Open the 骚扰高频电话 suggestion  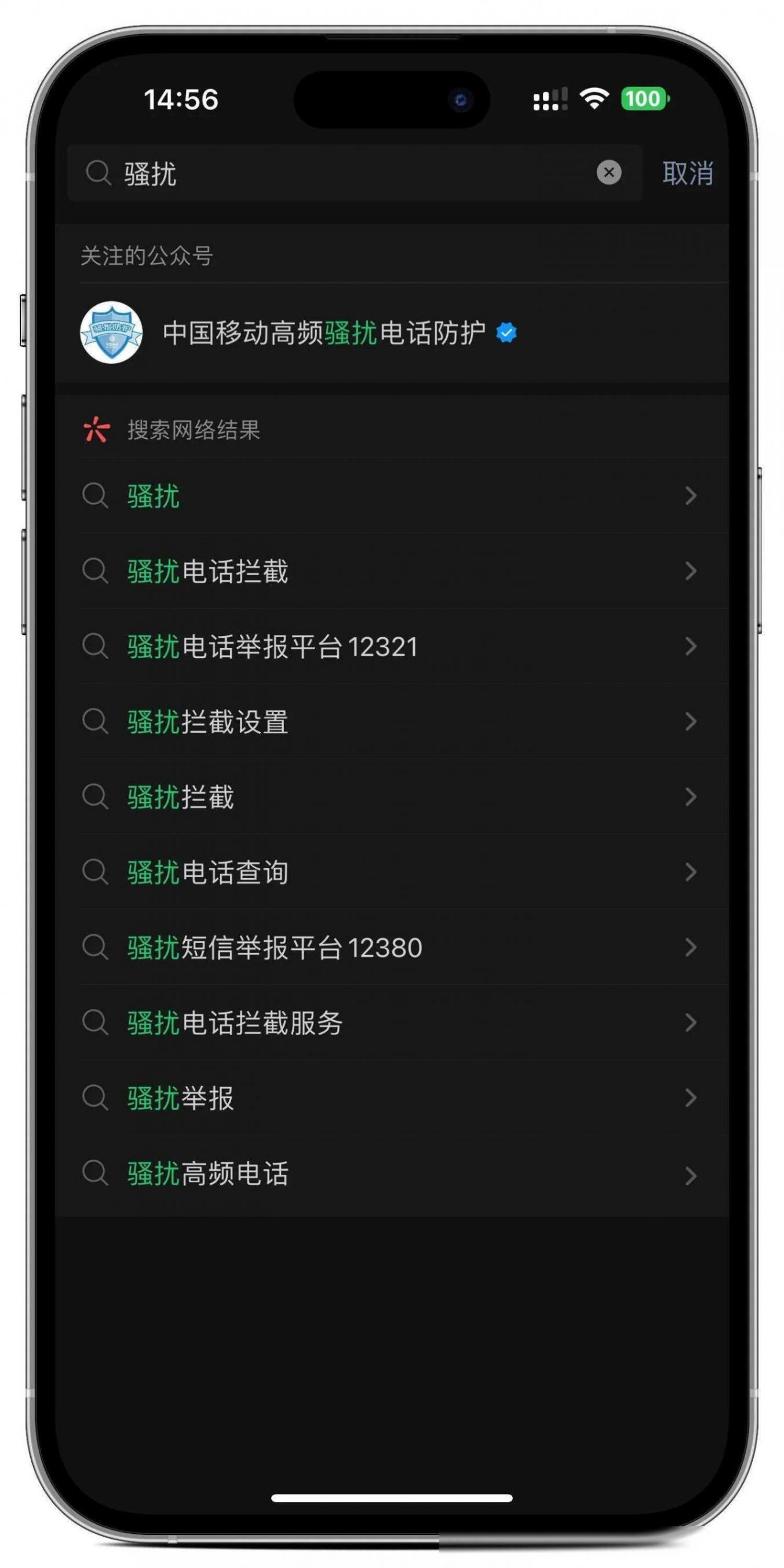click(392, 1174)
